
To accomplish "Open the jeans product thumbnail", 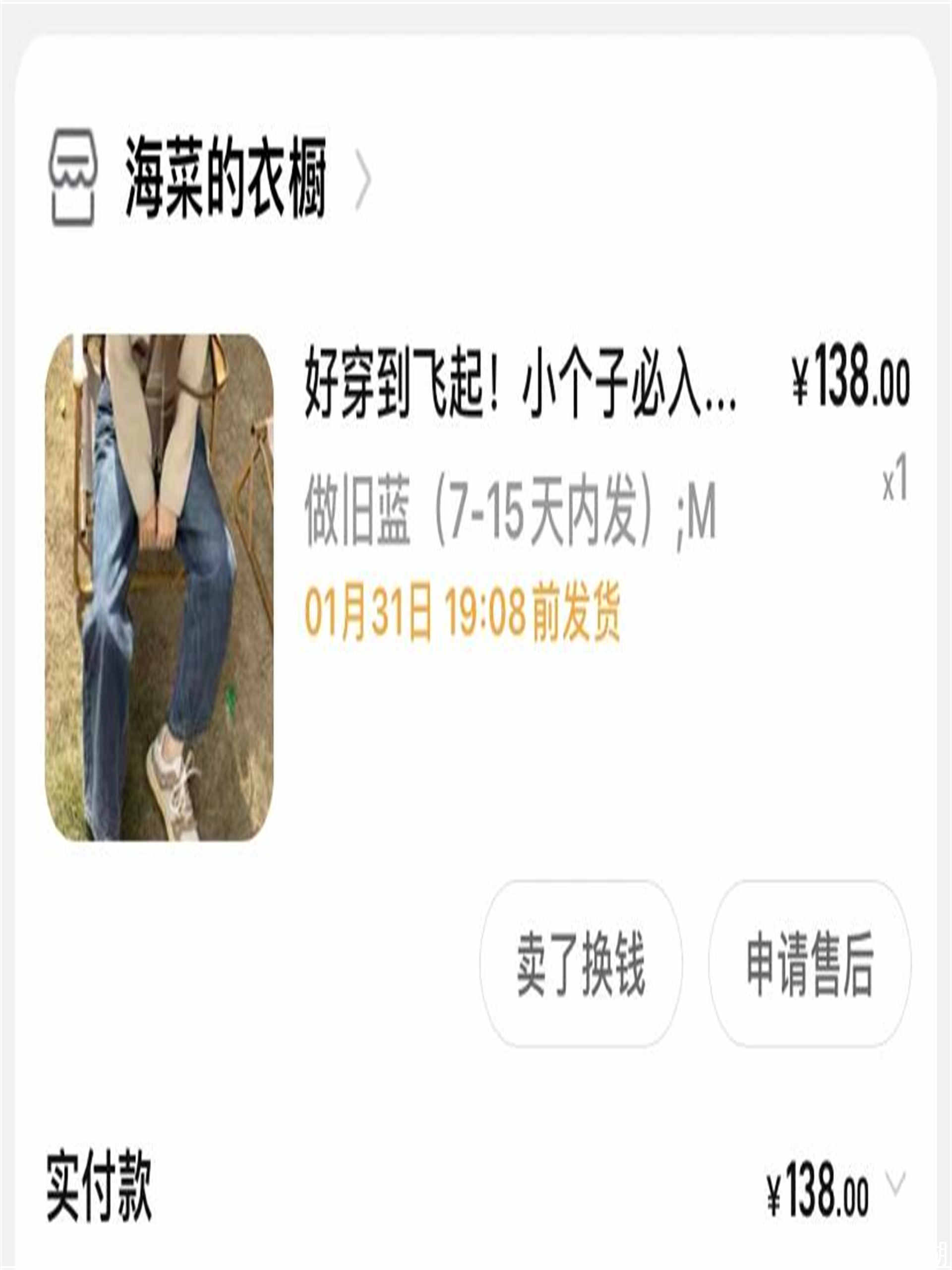I will pos(159,587).
